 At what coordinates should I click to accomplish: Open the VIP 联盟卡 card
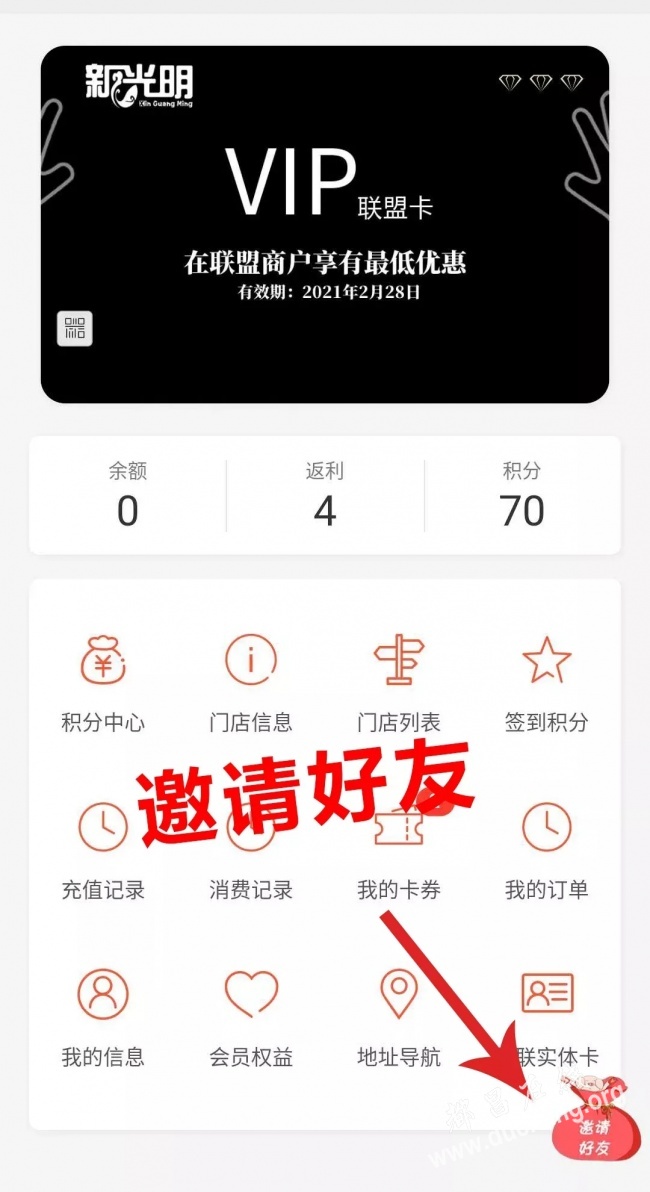pos(325,200)
